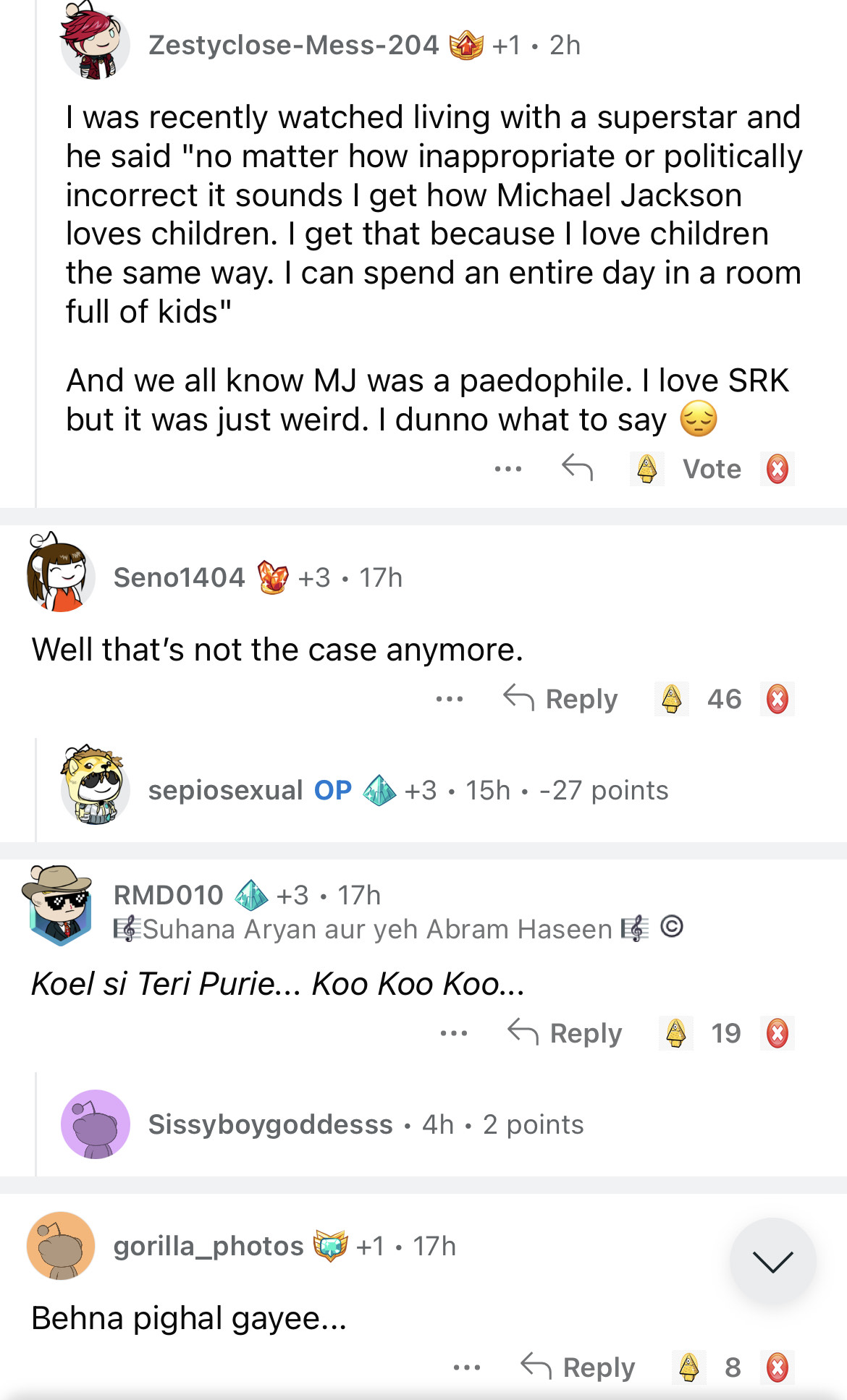Reply to RMD010's comment
This screenshot has width=847, height=1400.
click(565, 1033)
